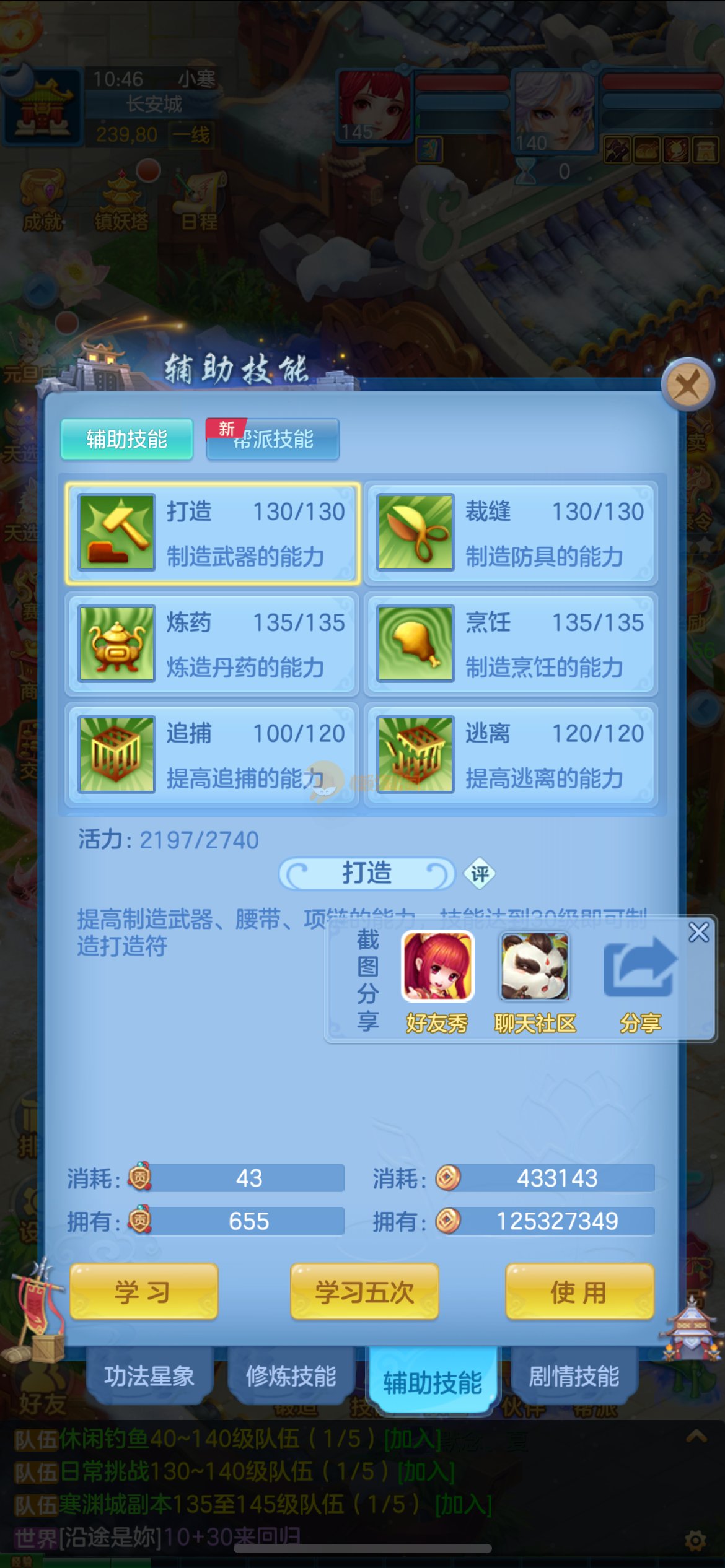Switch to the 功法星象 tab
The image size is (725, 1568).
149,1376
